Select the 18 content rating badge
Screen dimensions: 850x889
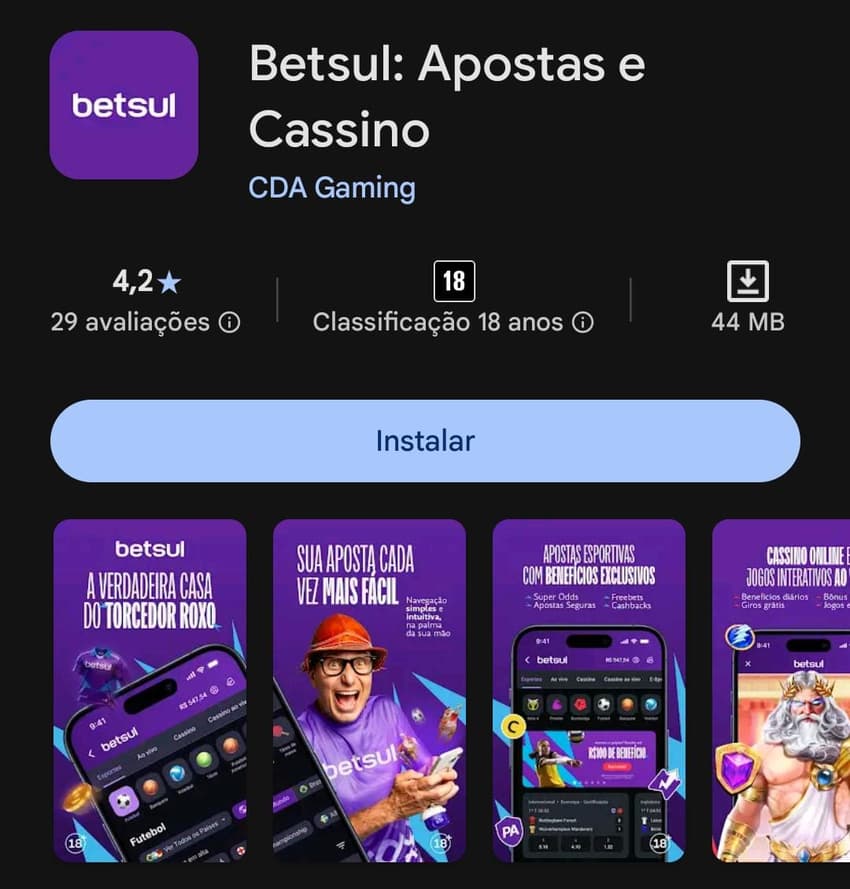click(453, 283)
